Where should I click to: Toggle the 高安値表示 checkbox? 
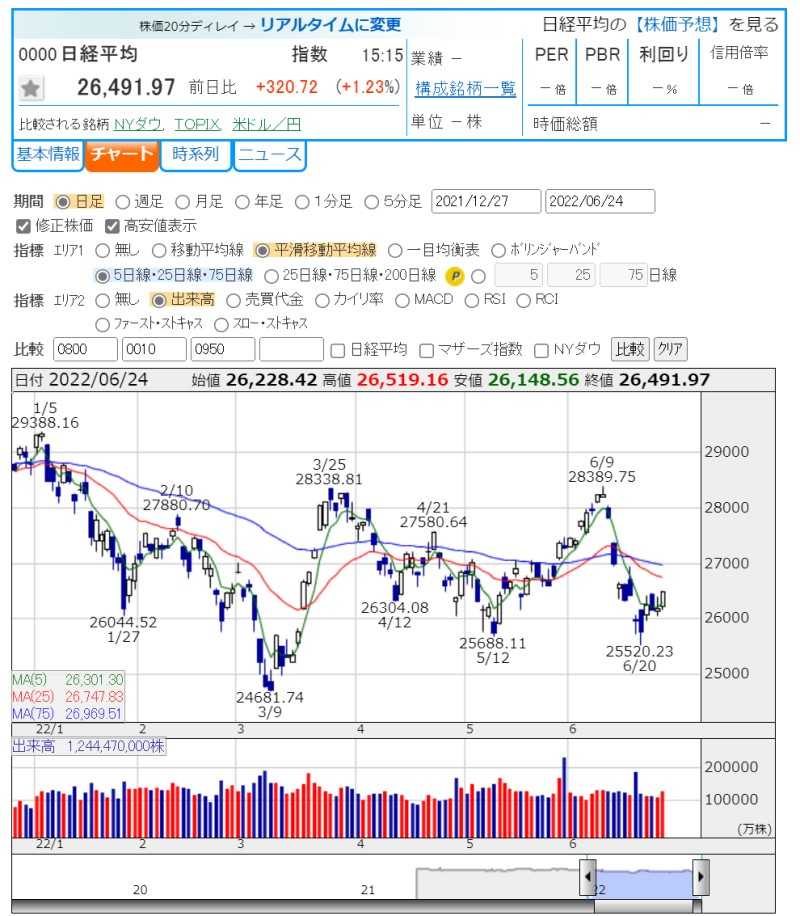[x=112, y=226]
